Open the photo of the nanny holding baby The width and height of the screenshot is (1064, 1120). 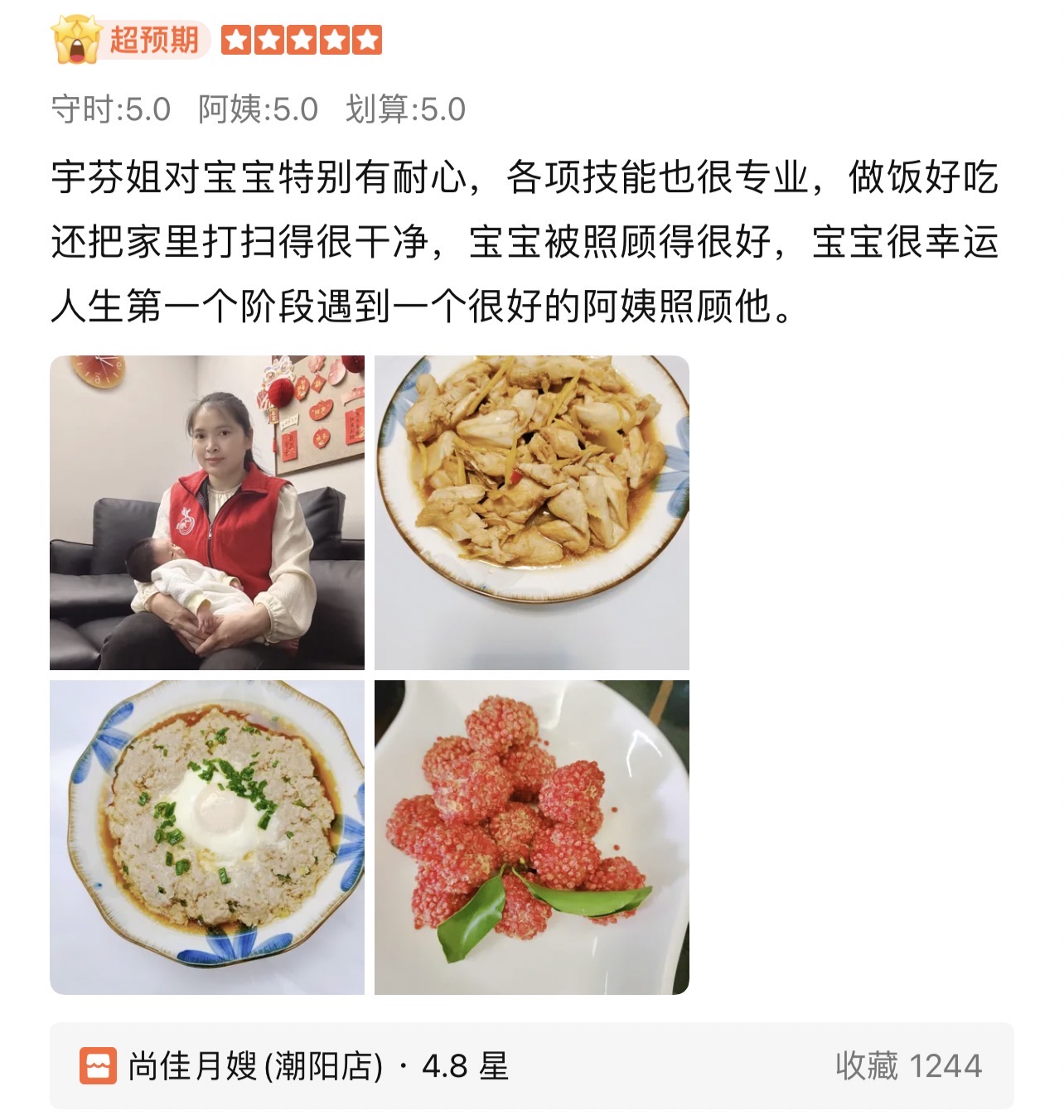click(x=207, y=512)
